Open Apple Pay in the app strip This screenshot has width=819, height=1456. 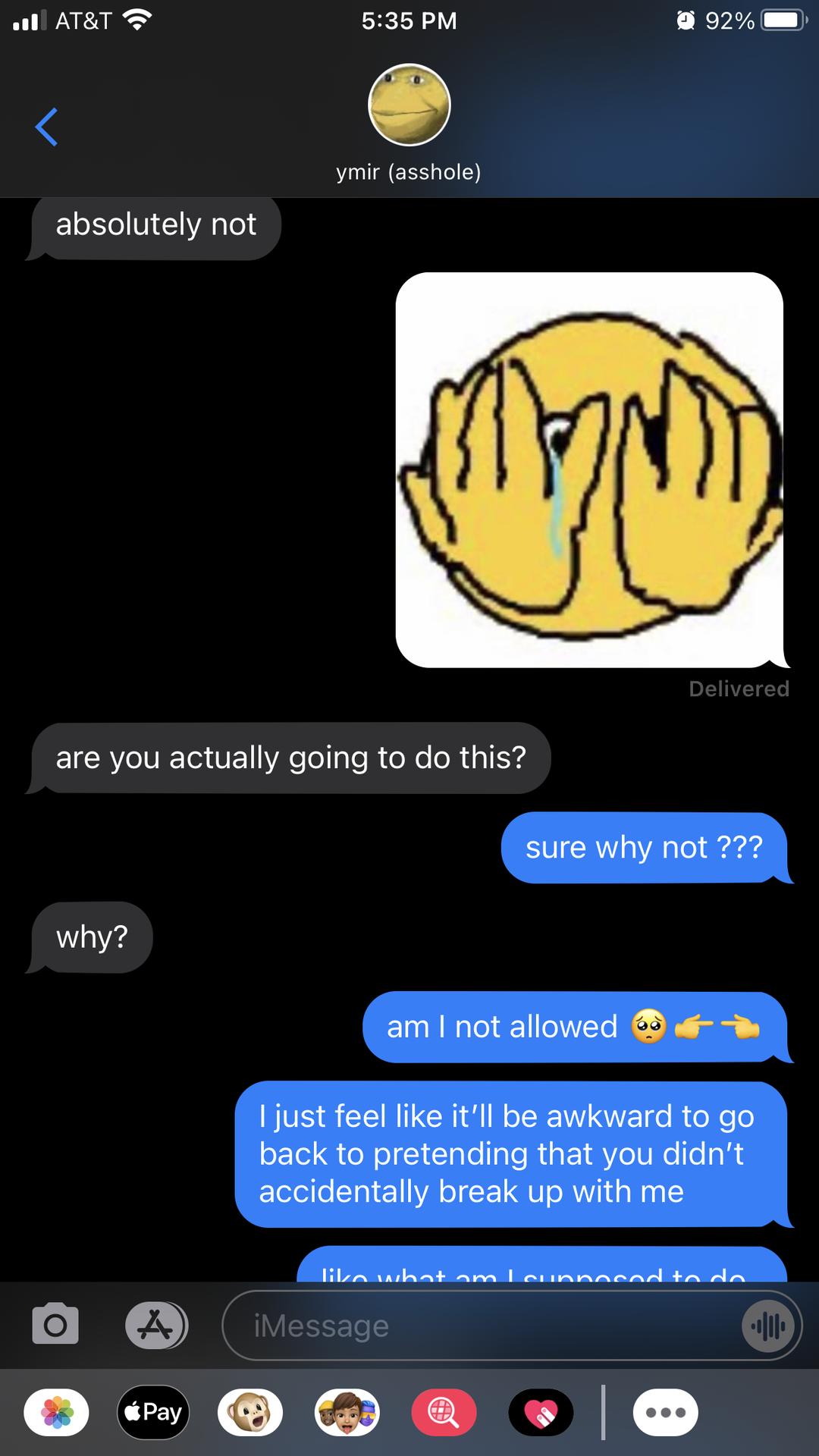153,1412
